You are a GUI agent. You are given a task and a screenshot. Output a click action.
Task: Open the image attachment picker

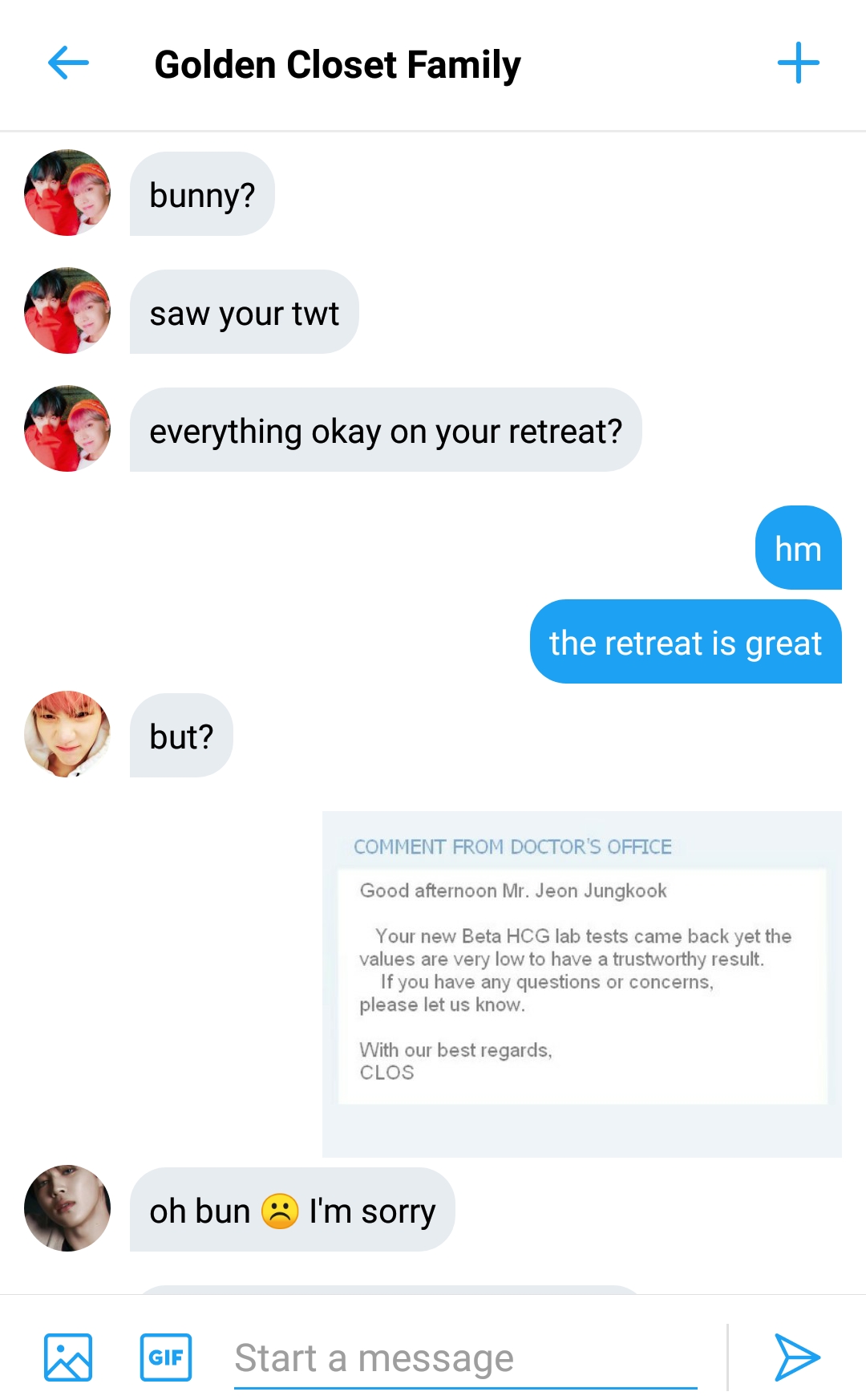pyautogui.click(x=68, y=1357)
